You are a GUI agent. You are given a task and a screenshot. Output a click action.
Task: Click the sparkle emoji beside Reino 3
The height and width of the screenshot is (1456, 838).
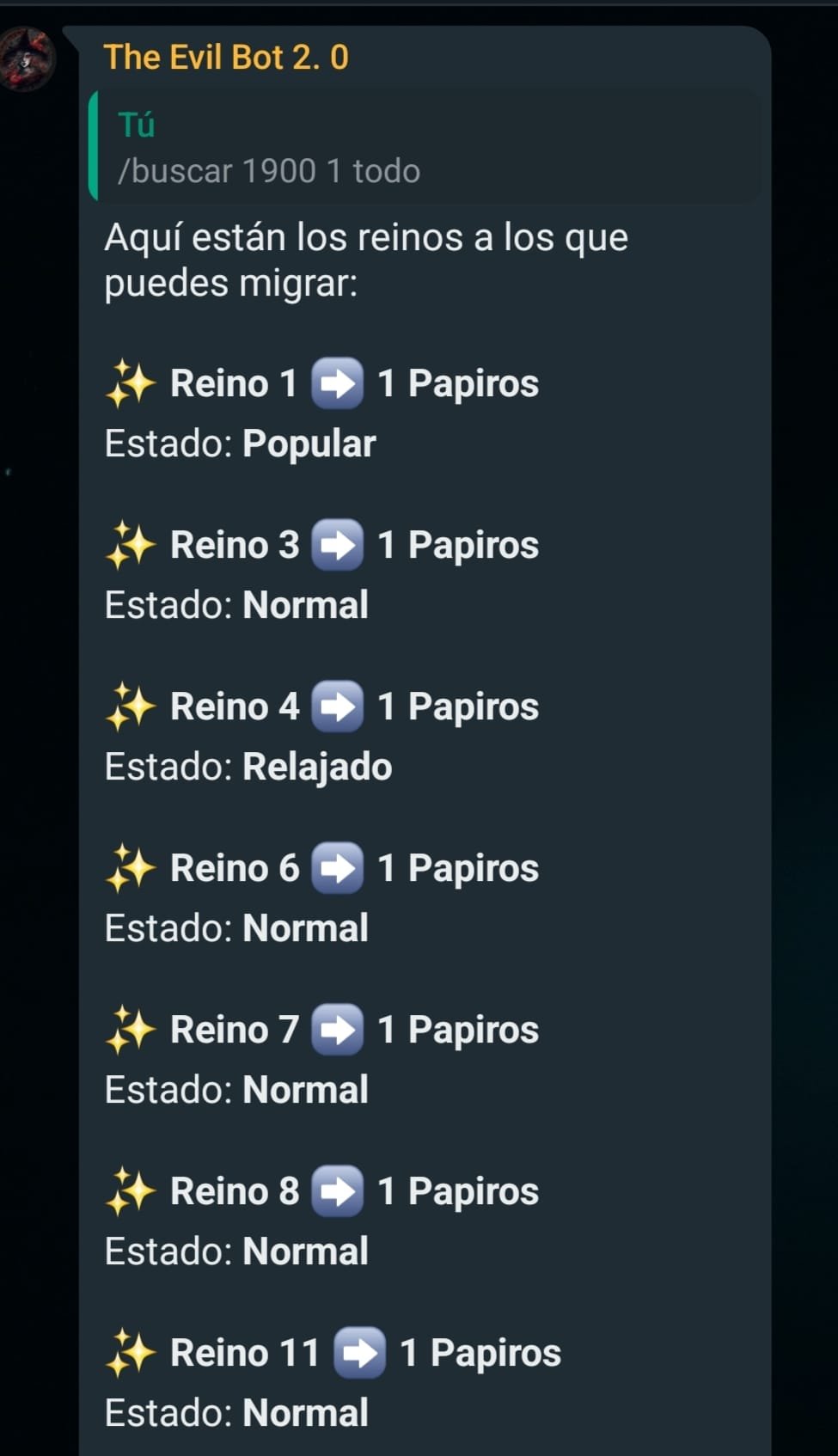(130, 544)
